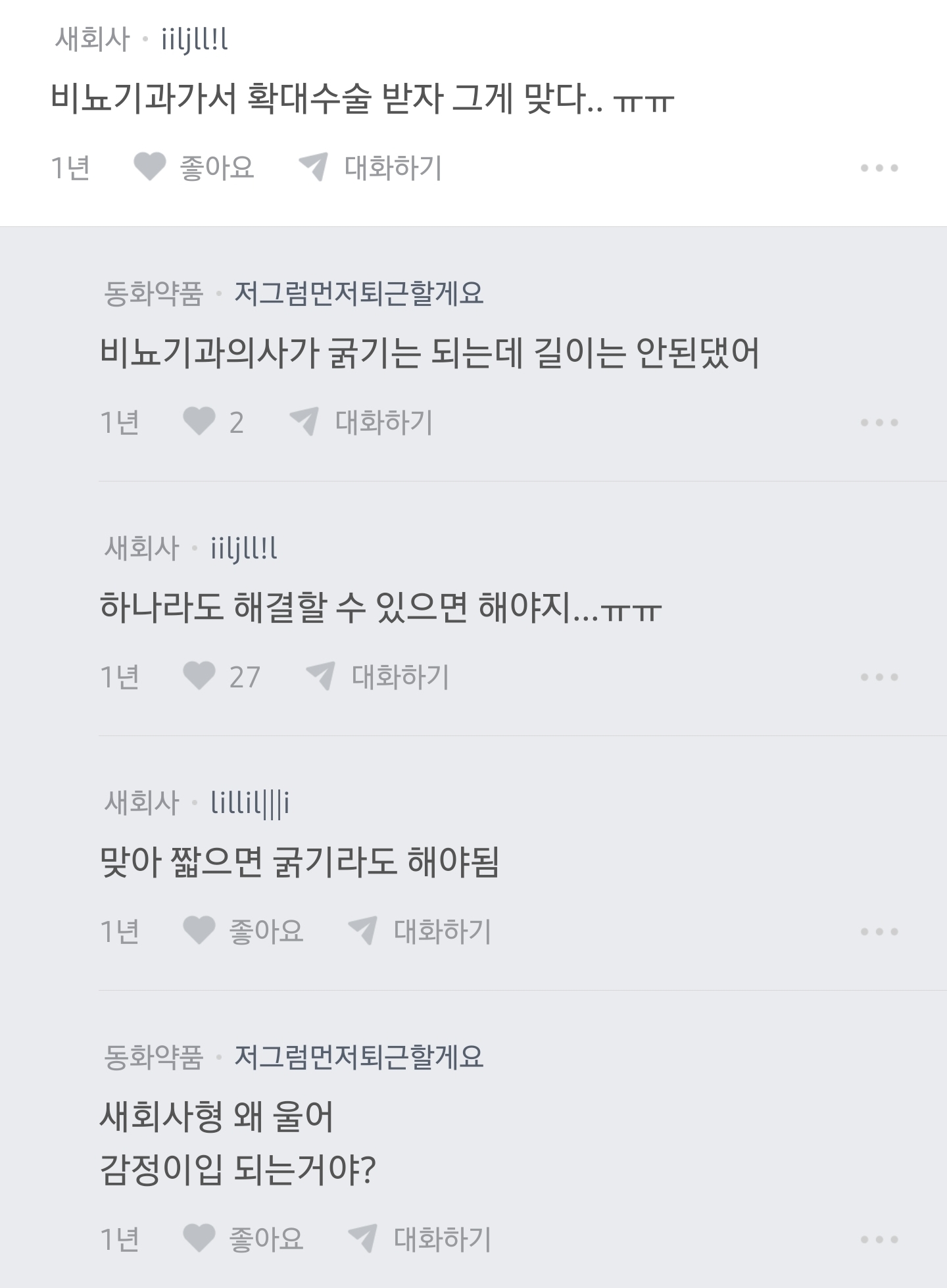Tap 대화하기 under the 확대수술 받자 comment
This screenshot has width=947, height=1288.
[370, 168]
